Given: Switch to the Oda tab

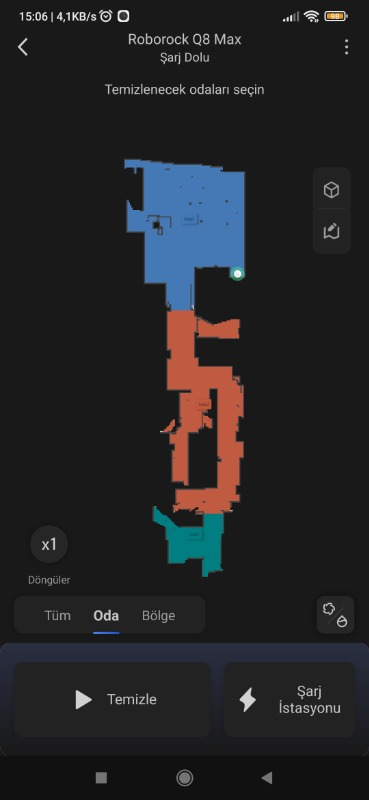Looking at the screenshot, I should [106, 615].
